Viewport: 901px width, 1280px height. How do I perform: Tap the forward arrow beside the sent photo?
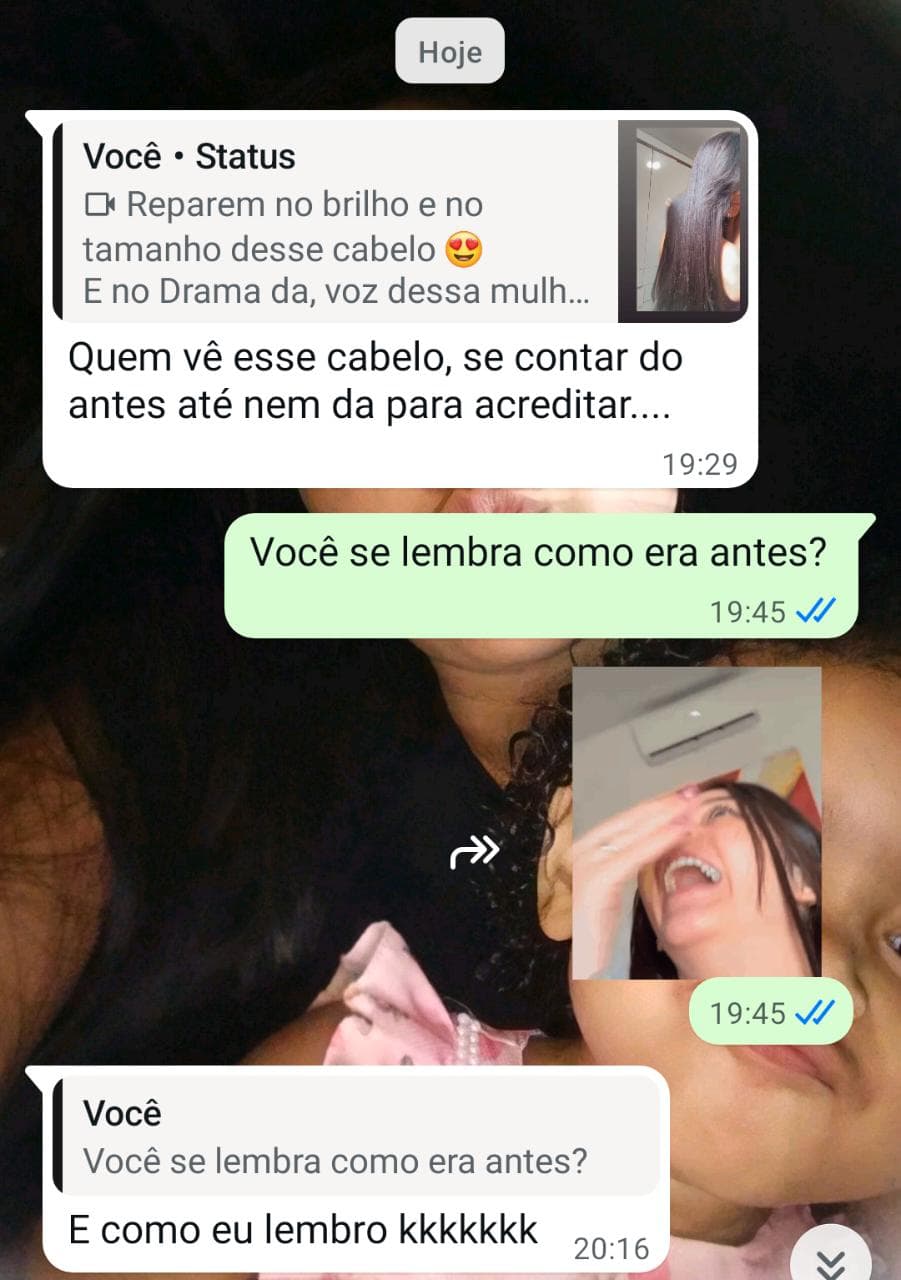coord(474,852)
